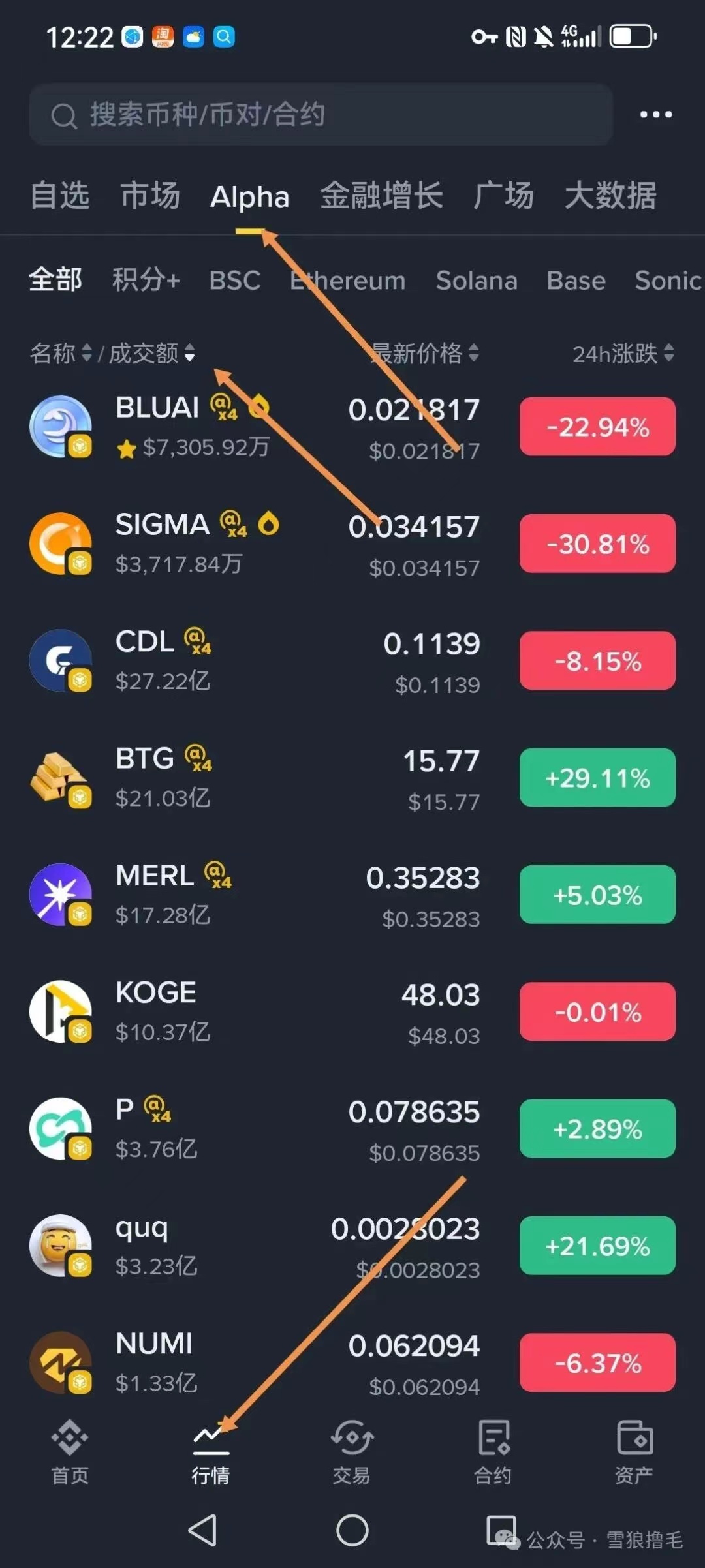The image size is (705, 1568).
Task: Filter tokens by Base chain
Action: click(576, 281)
